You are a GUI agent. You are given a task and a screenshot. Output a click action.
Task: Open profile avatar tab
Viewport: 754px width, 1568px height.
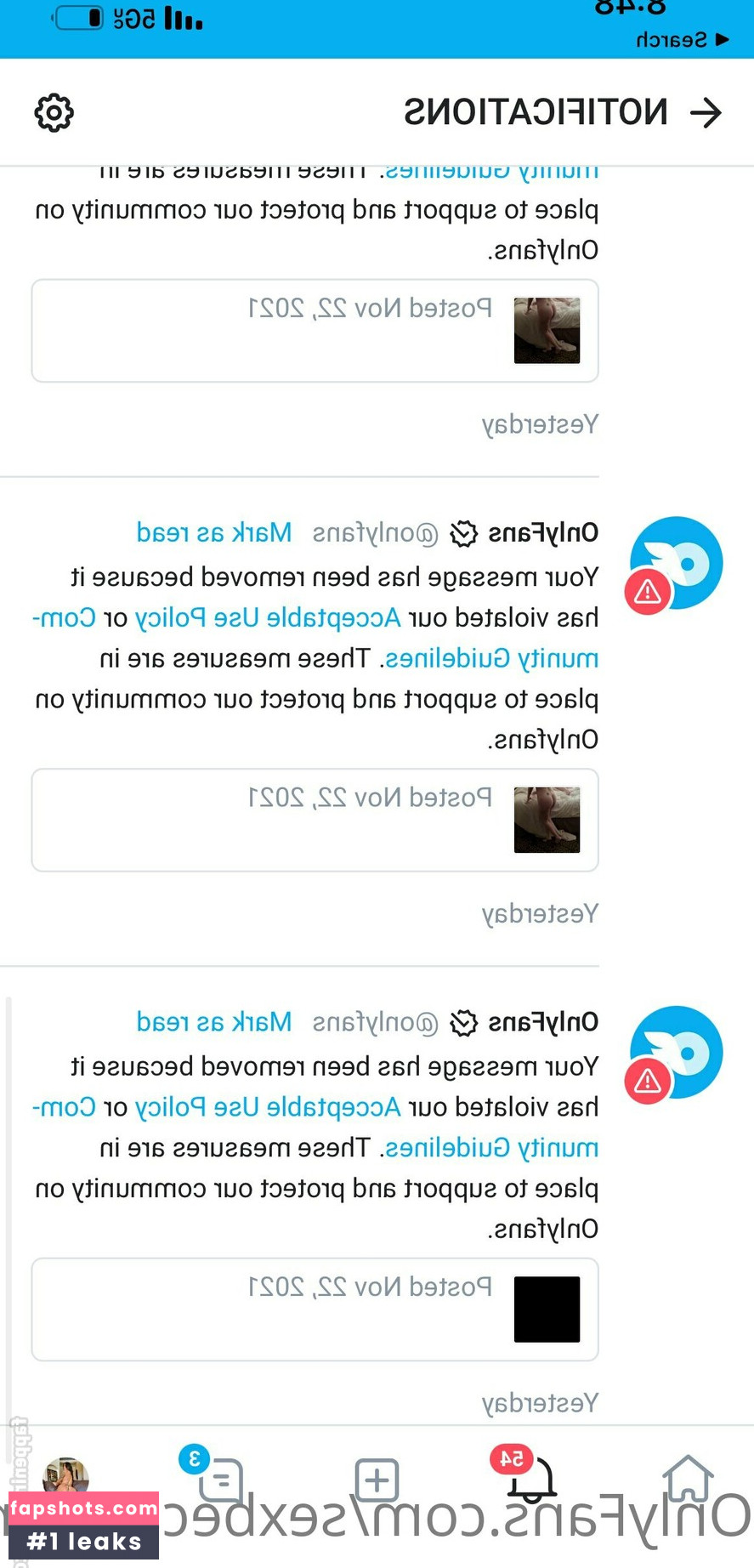click(x=65, y=1476)
